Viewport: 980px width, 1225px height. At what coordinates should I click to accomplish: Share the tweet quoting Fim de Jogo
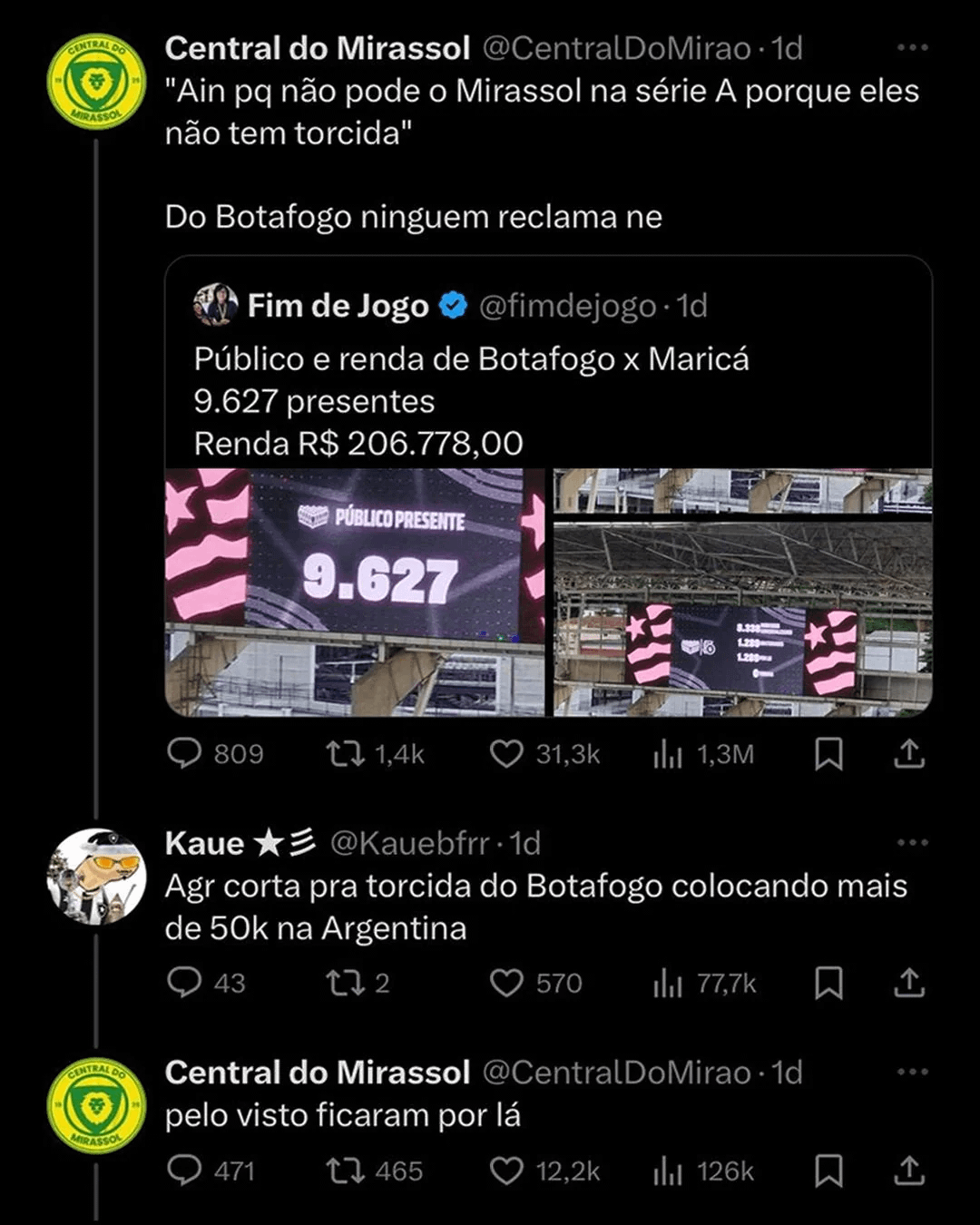pyautogui.click(x=908, y=753)
